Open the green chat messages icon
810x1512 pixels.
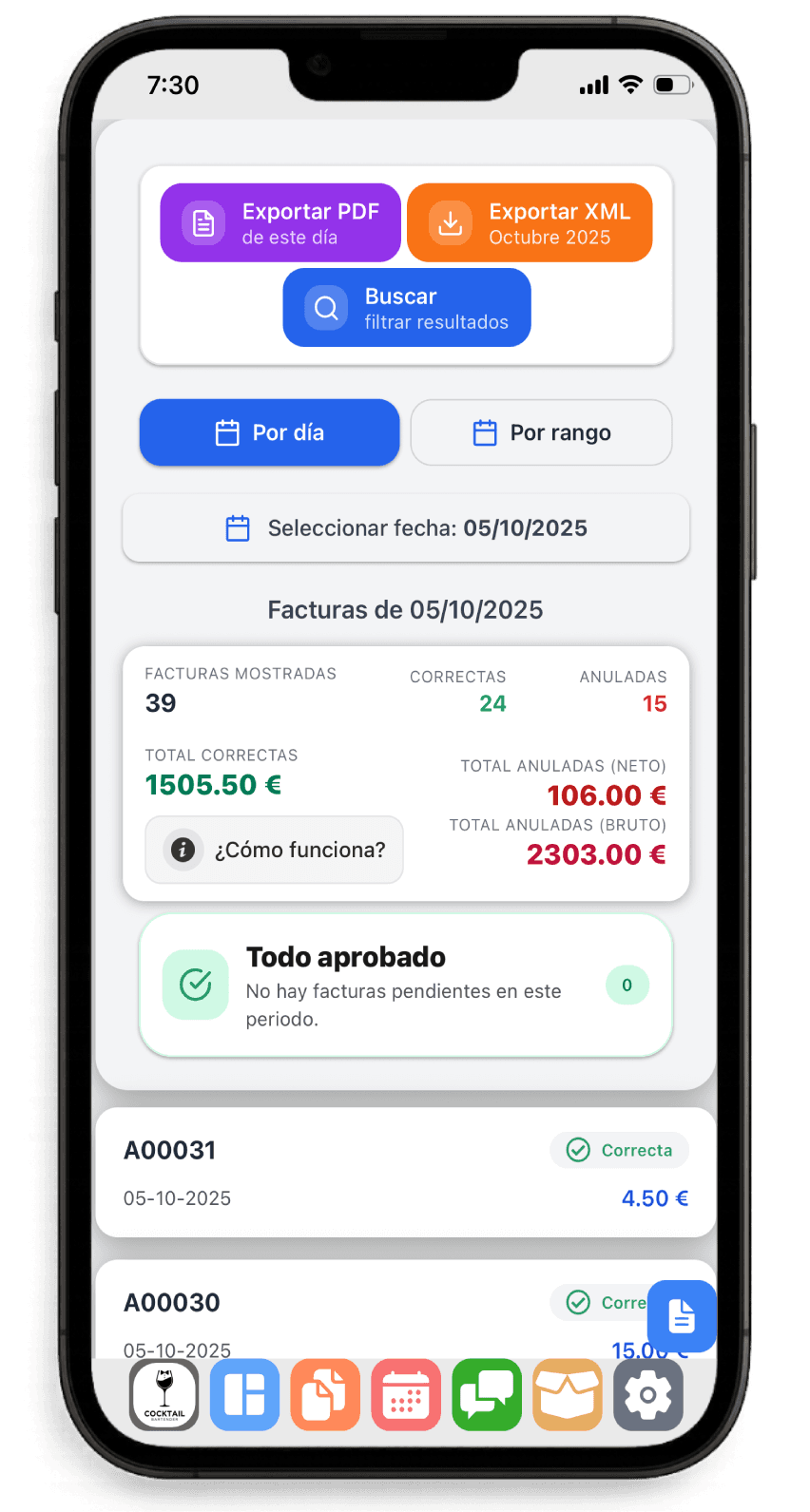pyautogui.click(x=487, y=1395)
